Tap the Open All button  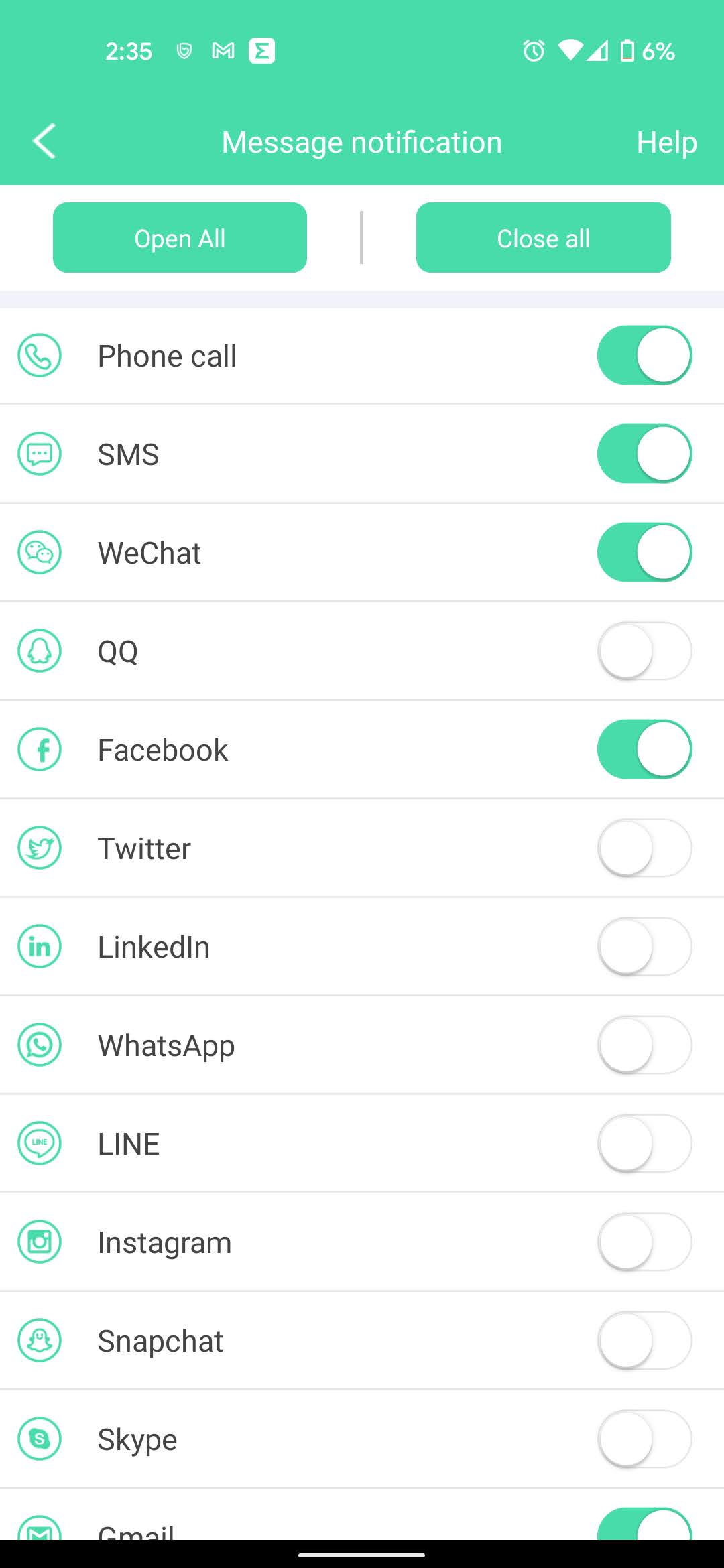pyautogui.click(x=180, y=238)
